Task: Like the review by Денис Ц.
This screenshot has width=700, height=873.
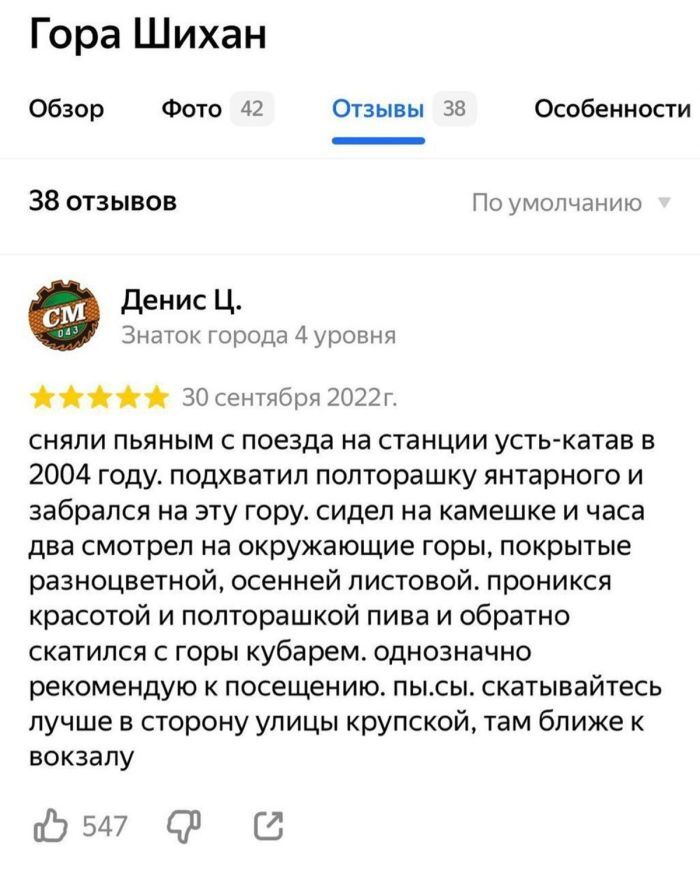Action: click(x=49, y=825)
